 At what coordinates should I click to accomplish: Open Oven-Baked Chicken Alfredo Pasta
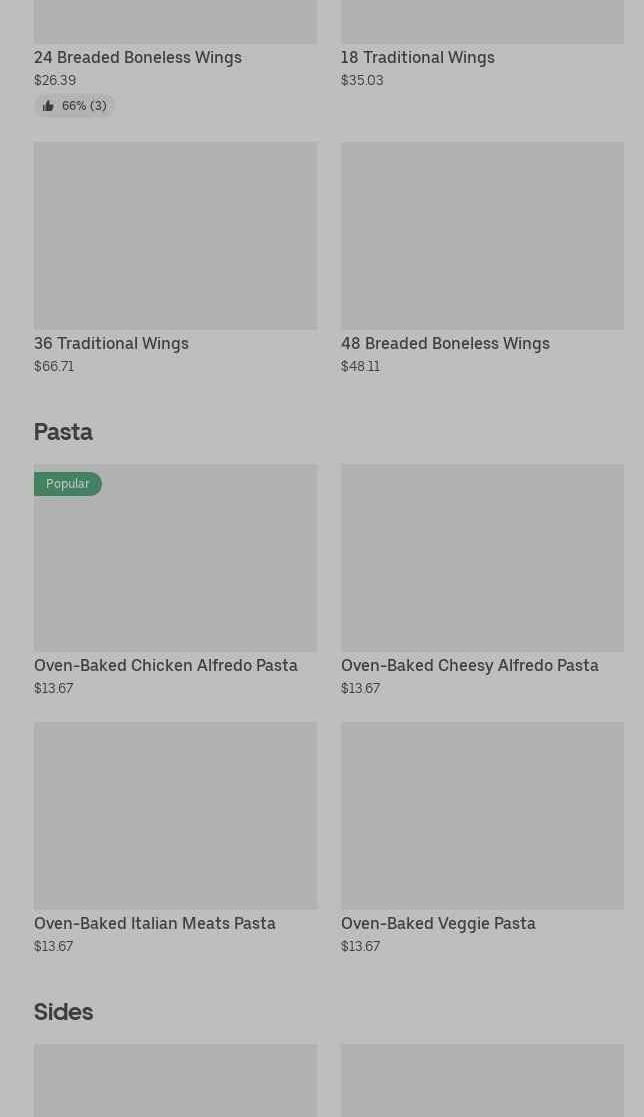pos(175,581)
